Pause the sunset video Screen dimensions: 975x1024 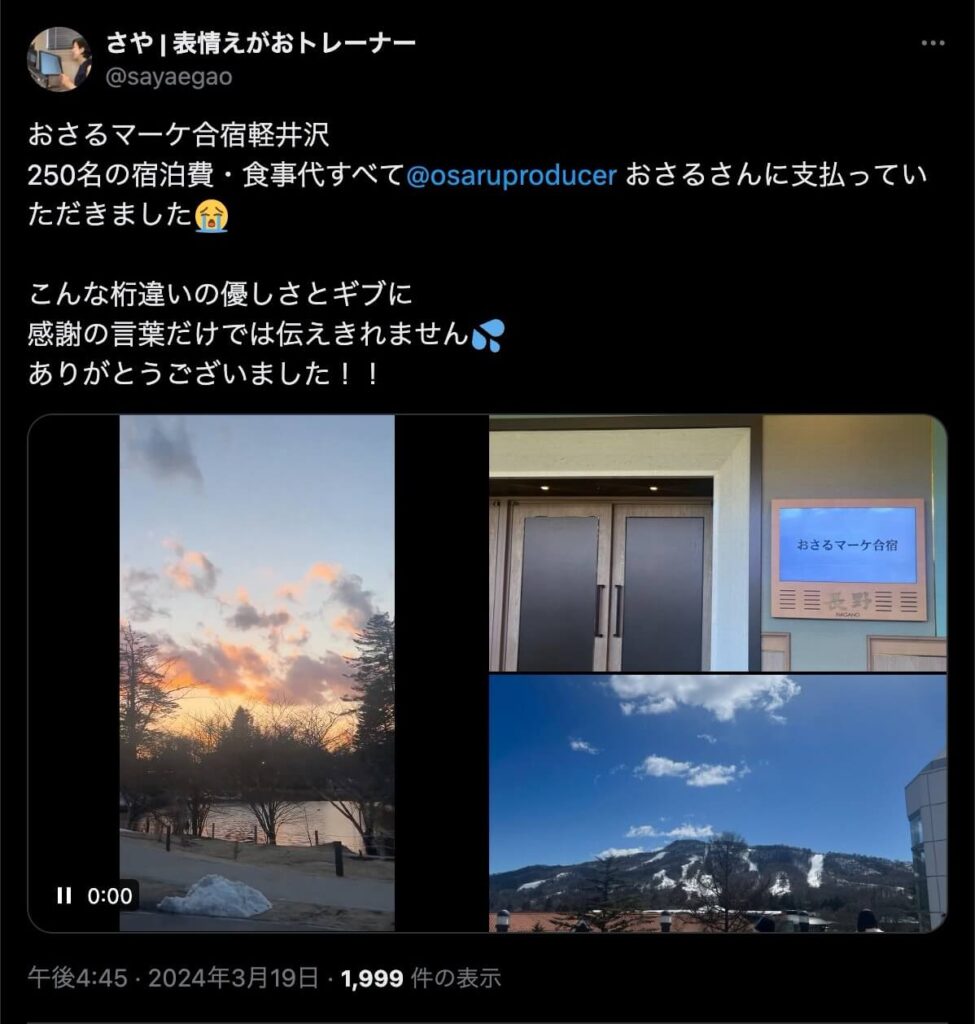point(64,896)
